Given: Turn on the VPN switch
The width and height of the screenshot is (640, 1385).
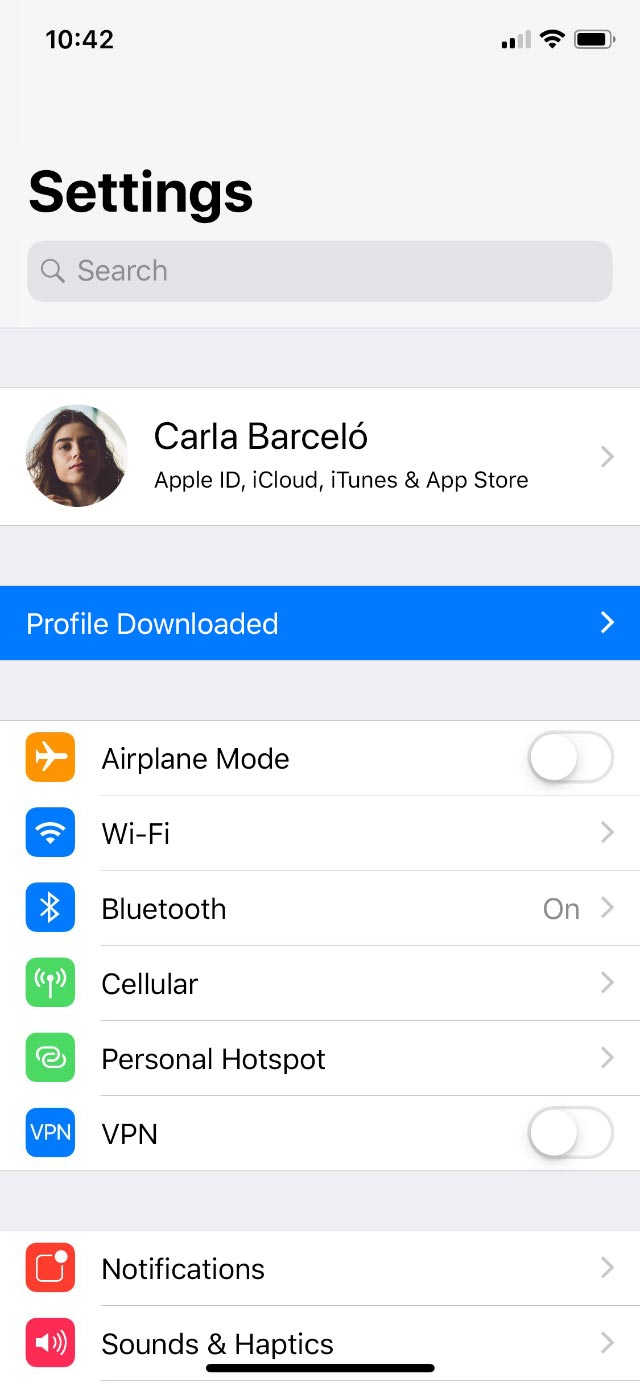Looking at the screenshot, I should point(569,1134).
